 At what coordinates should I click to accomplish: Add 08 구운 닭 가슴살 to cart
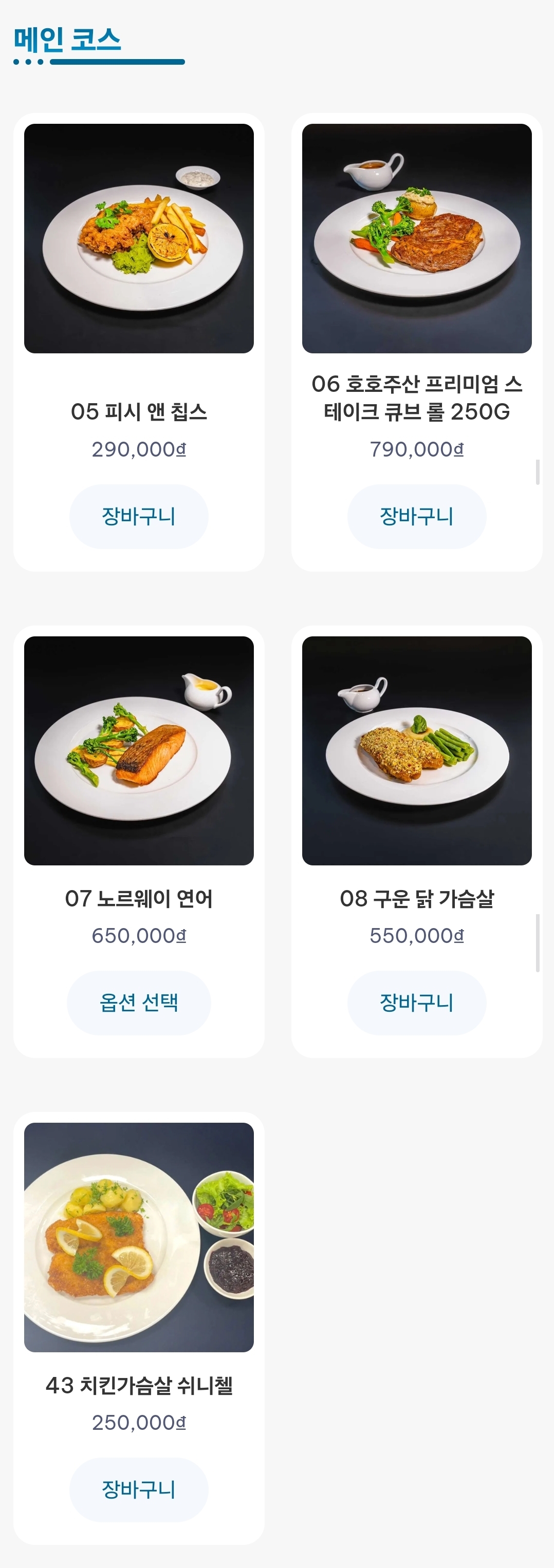tap(416, 1003)
